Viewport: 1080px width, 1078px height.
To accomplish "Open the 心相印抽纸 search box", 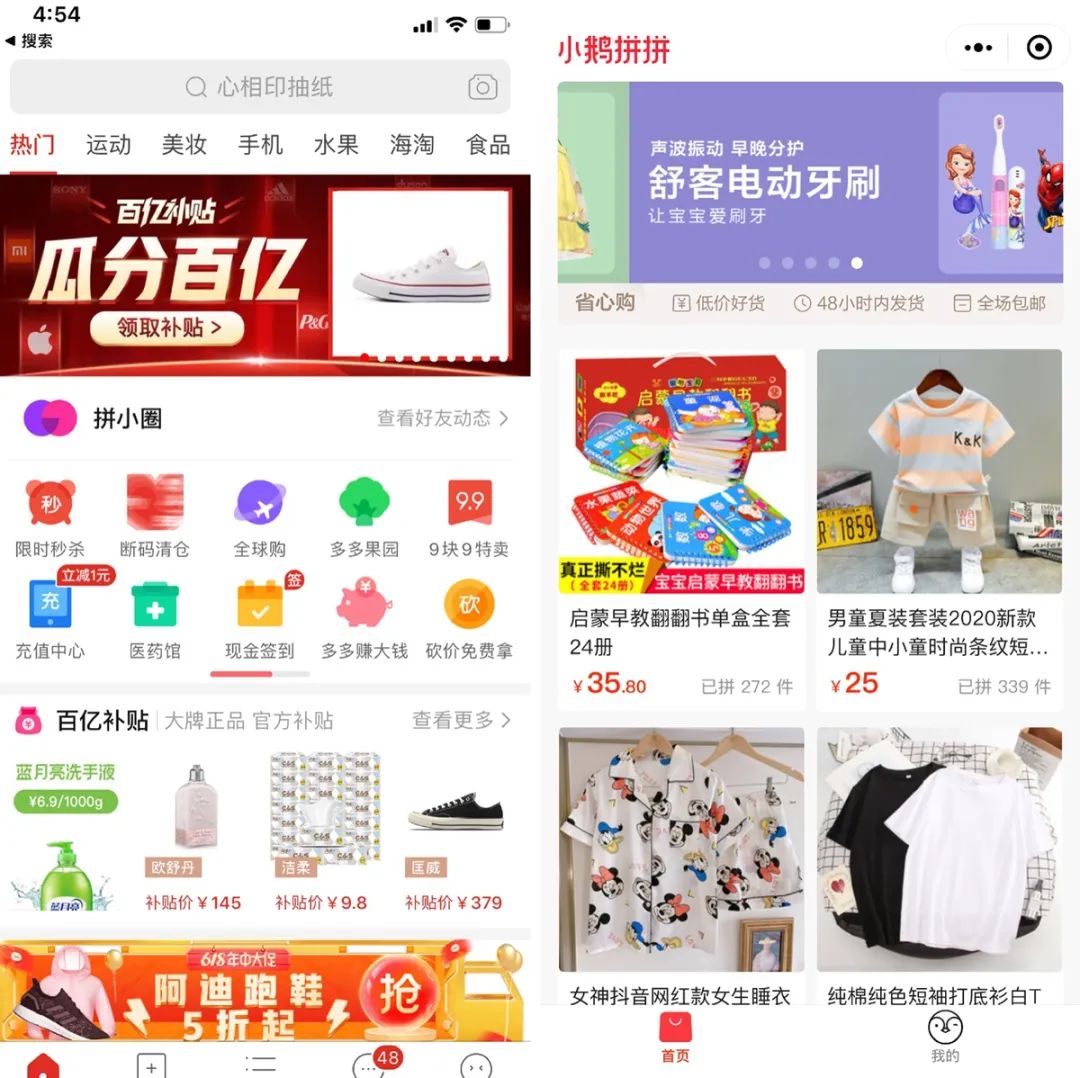I will tap(260, 87).
